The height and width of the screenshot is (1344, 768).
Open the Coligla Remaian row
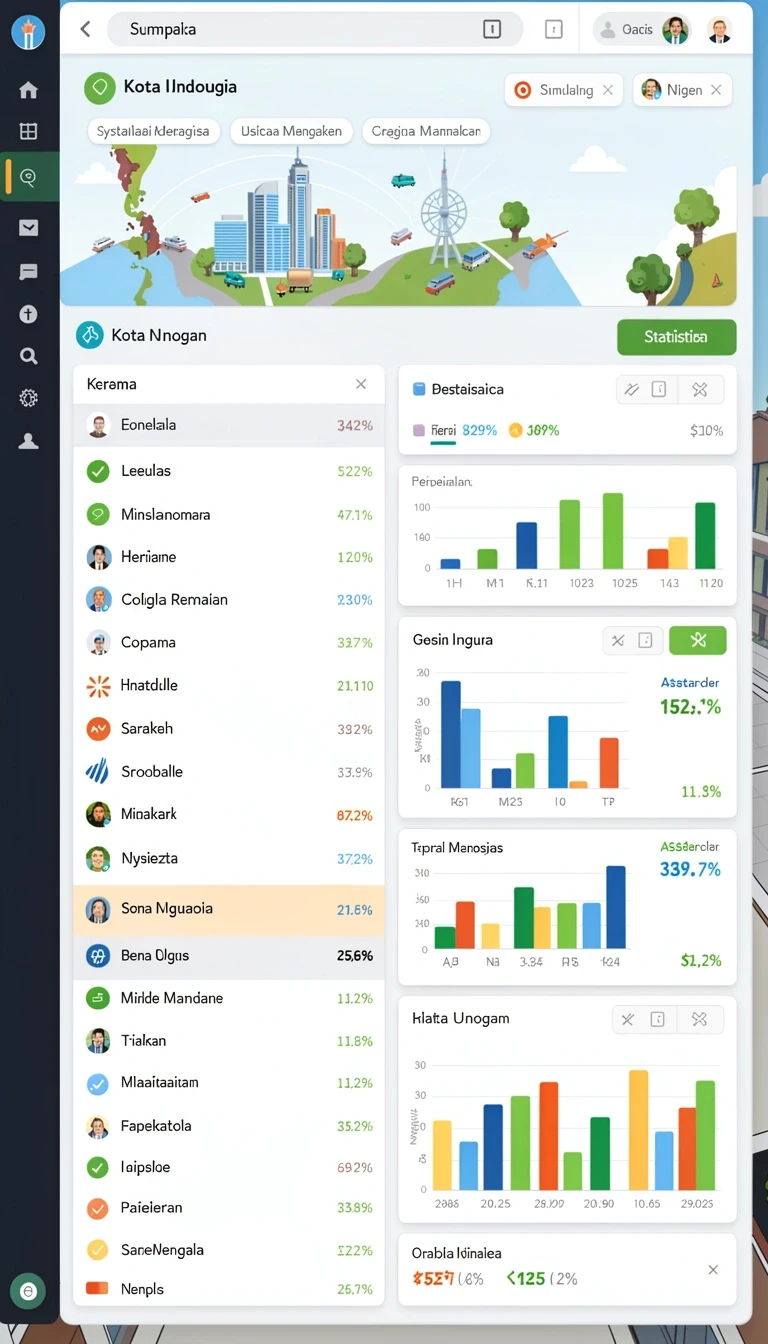pos(229,600)
